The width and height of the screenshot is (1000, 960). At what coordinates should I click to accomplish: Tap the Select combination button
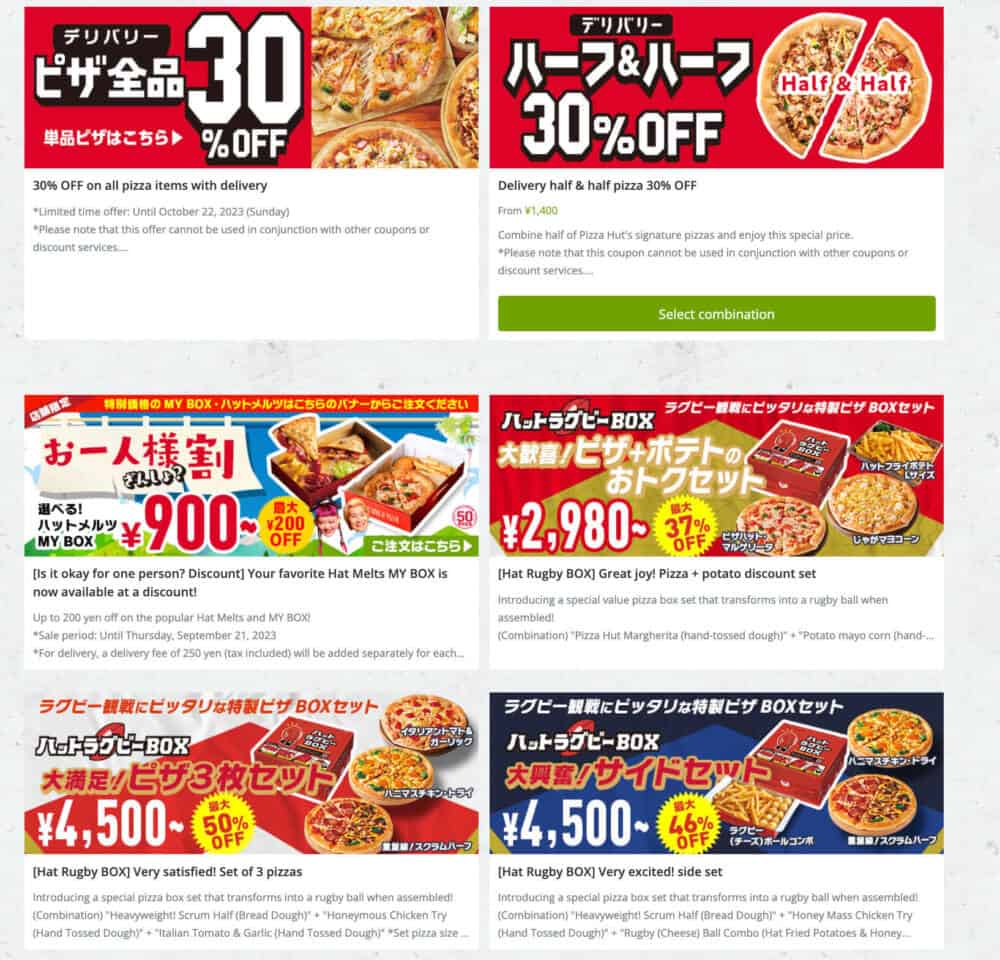(x=716, y=314)
